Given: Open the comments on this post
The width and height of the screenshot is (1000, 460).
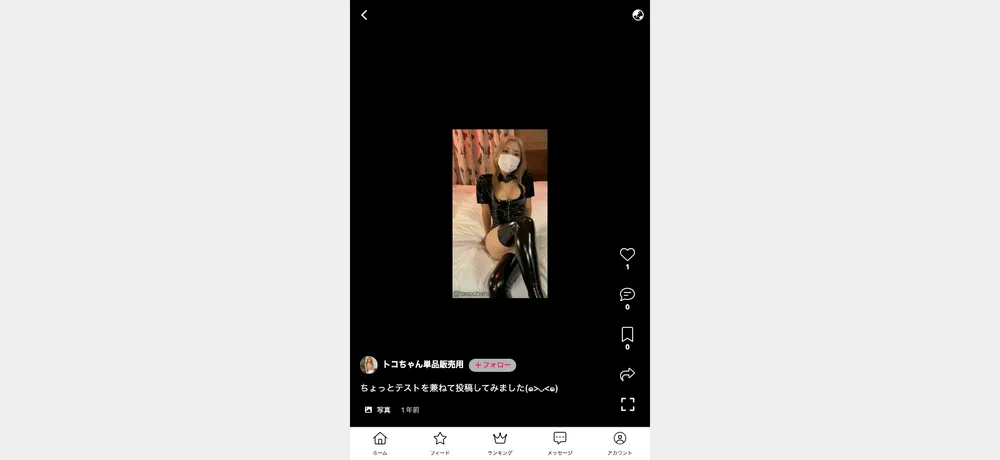Looking at the screenshot, I should click(627, 295).
